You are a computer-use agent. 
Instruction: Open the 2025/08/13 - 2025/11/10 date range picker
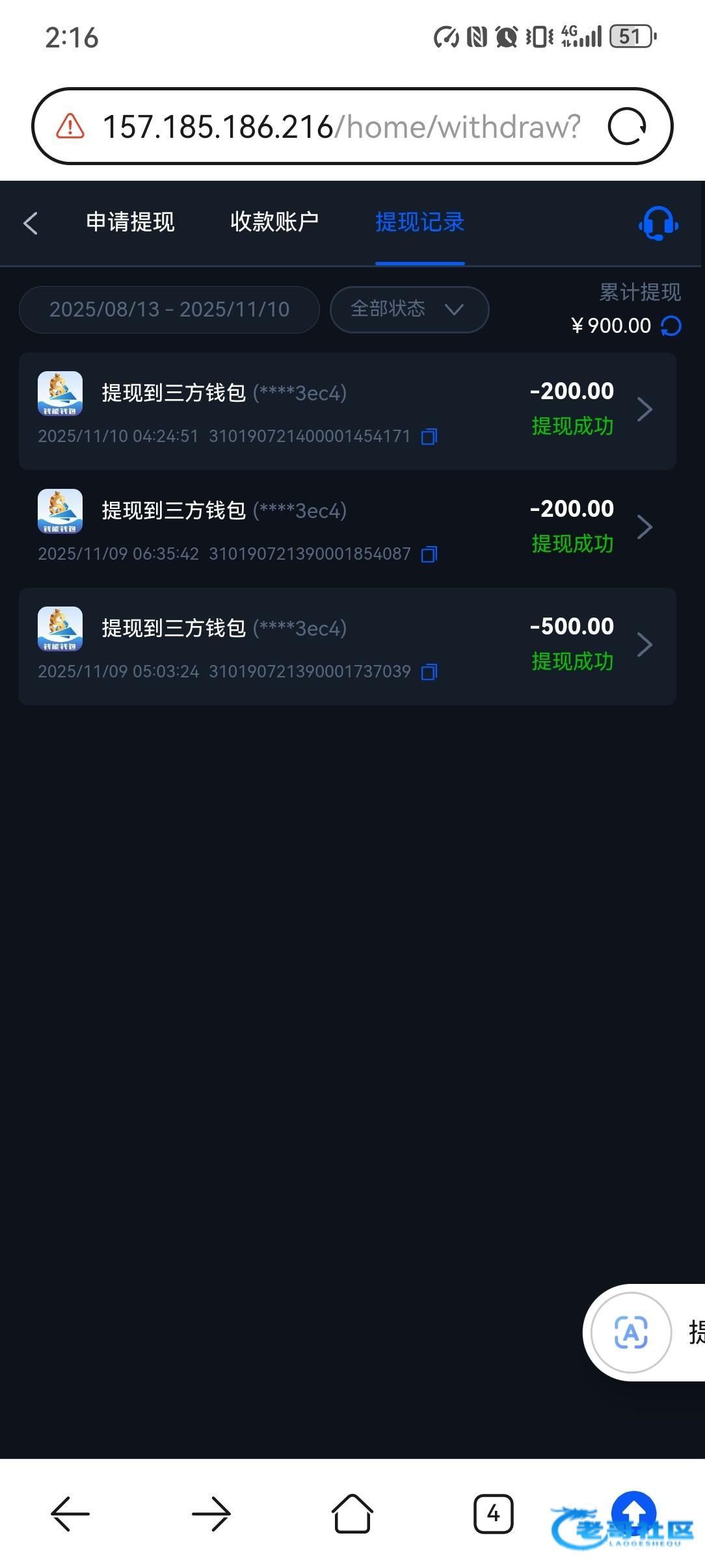169,309
